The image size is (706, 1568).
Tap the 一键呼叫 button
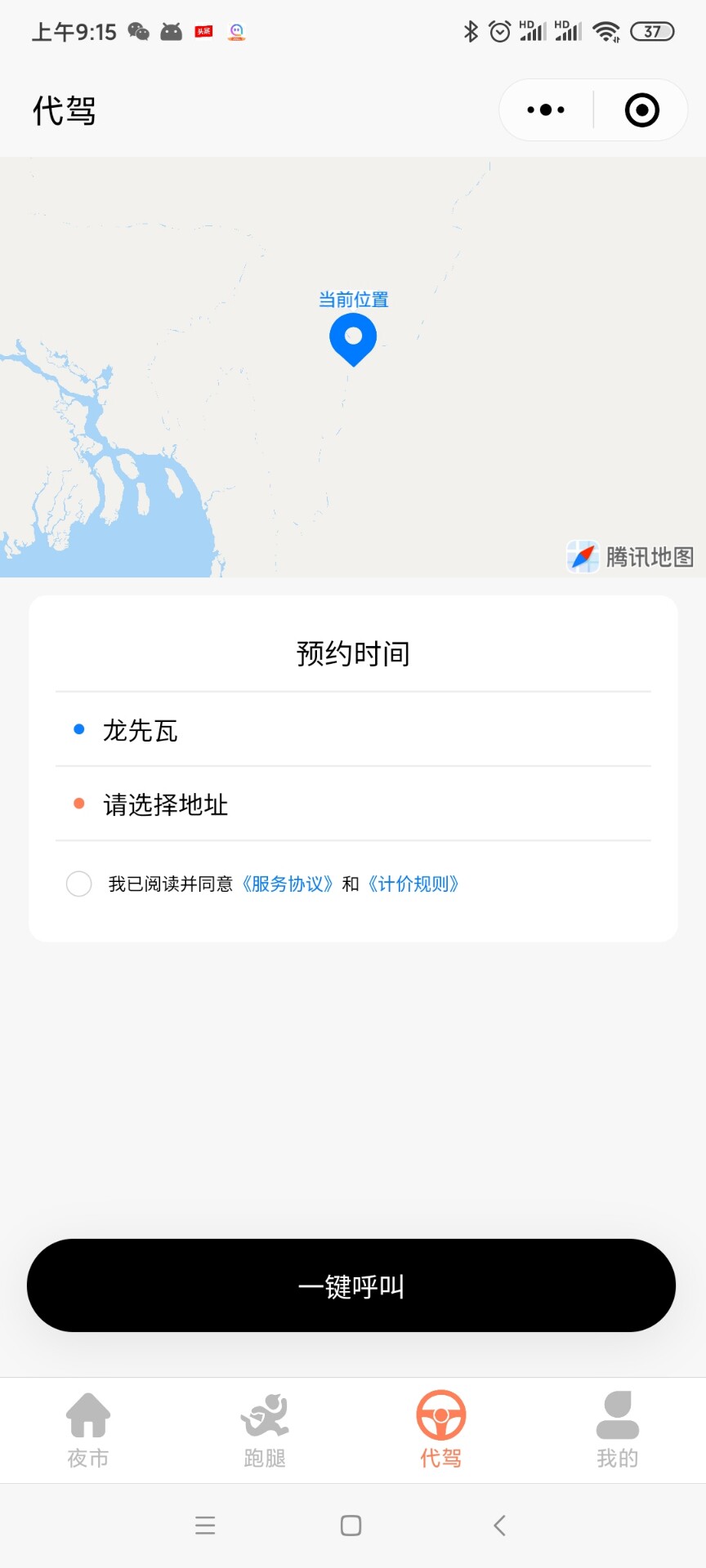351,1285
